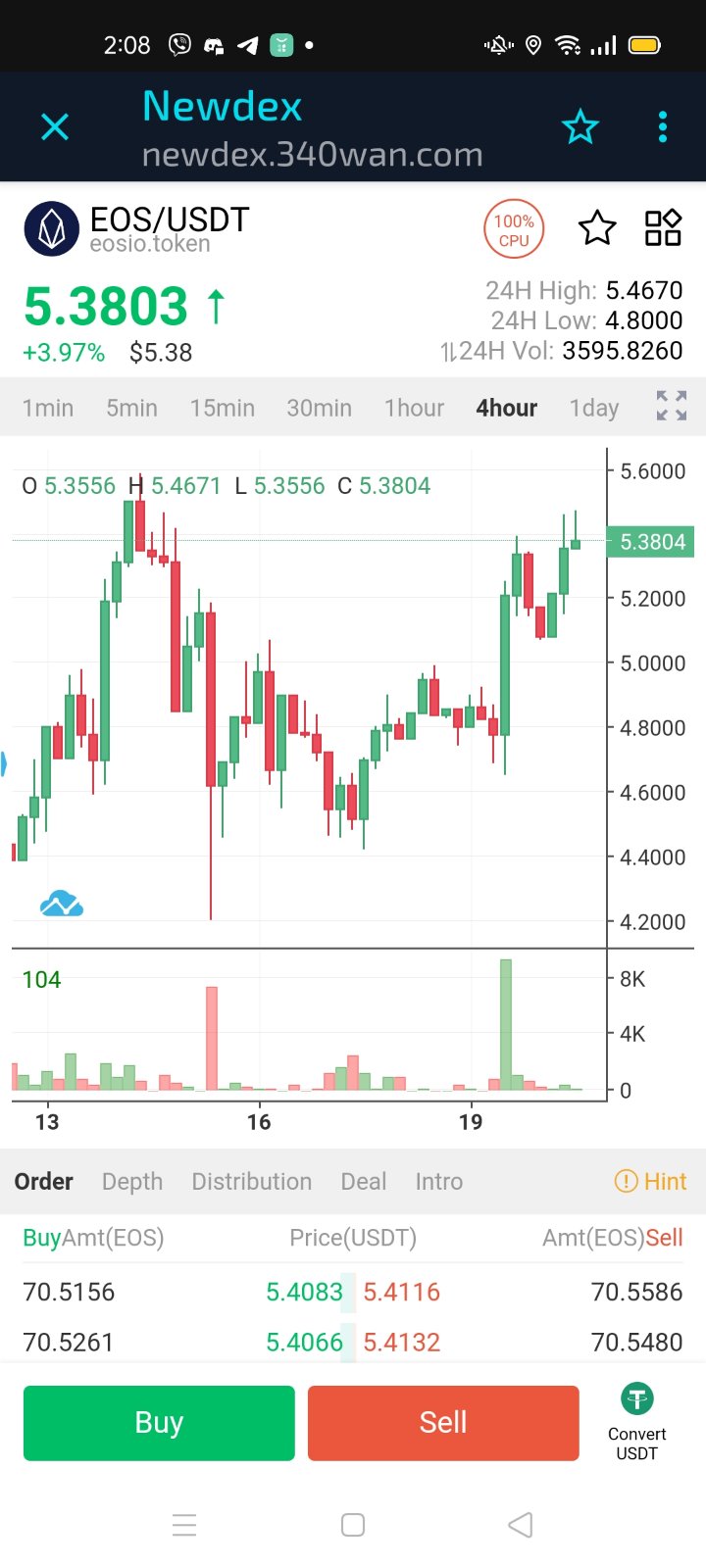Select the 1day chart interval
706x1568 pixels.
coord(594,408)
